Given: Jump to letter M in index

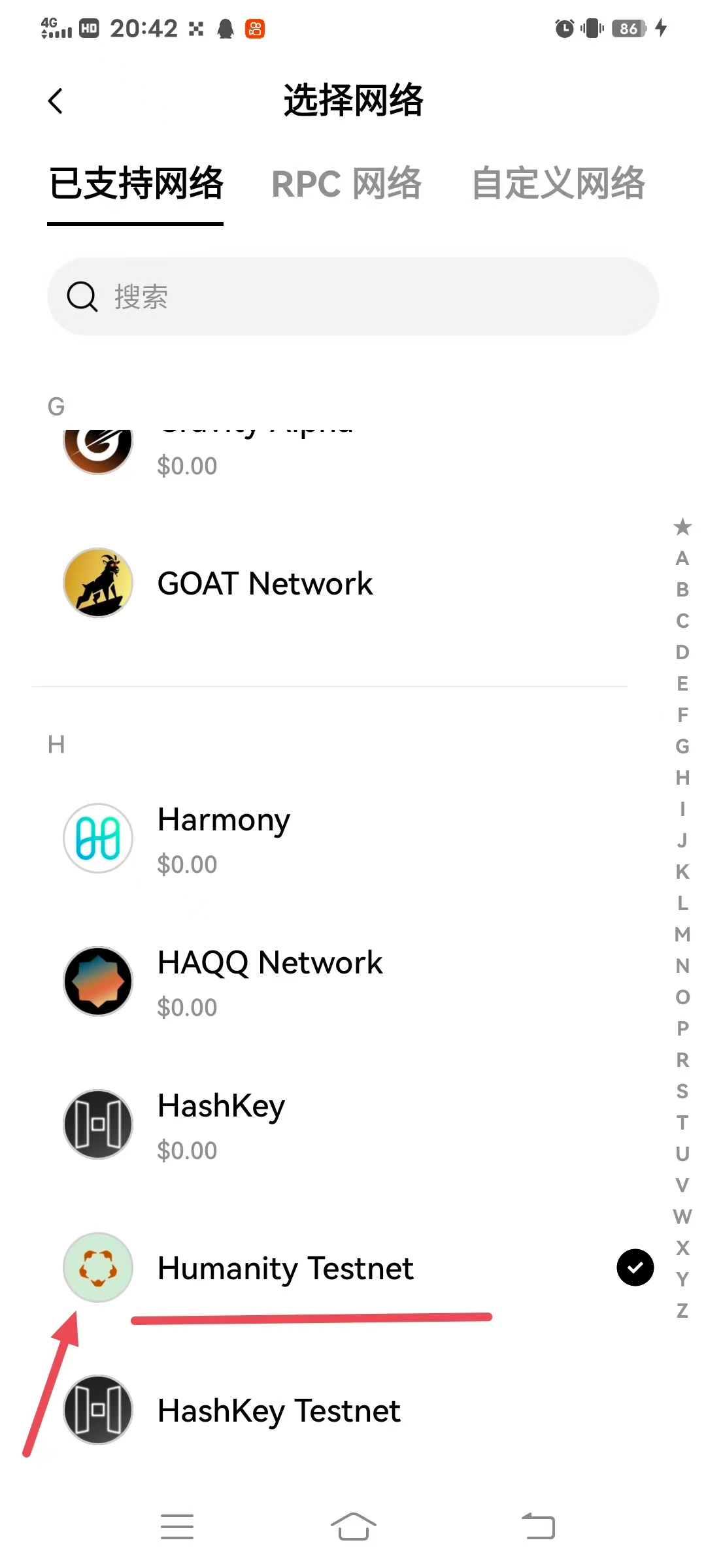Looking at the screenshot, I should coord(682,934).
